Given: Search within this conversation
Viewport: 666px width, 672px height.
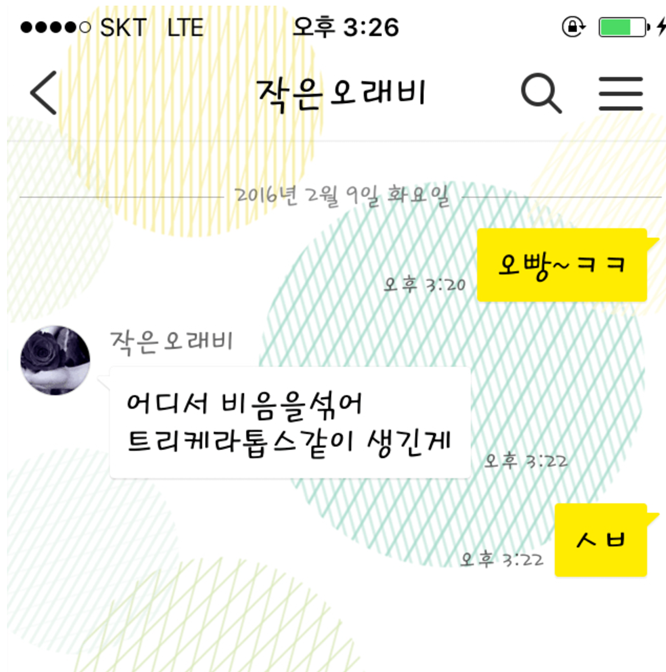Looking at the screenshot, I should 541,93.
